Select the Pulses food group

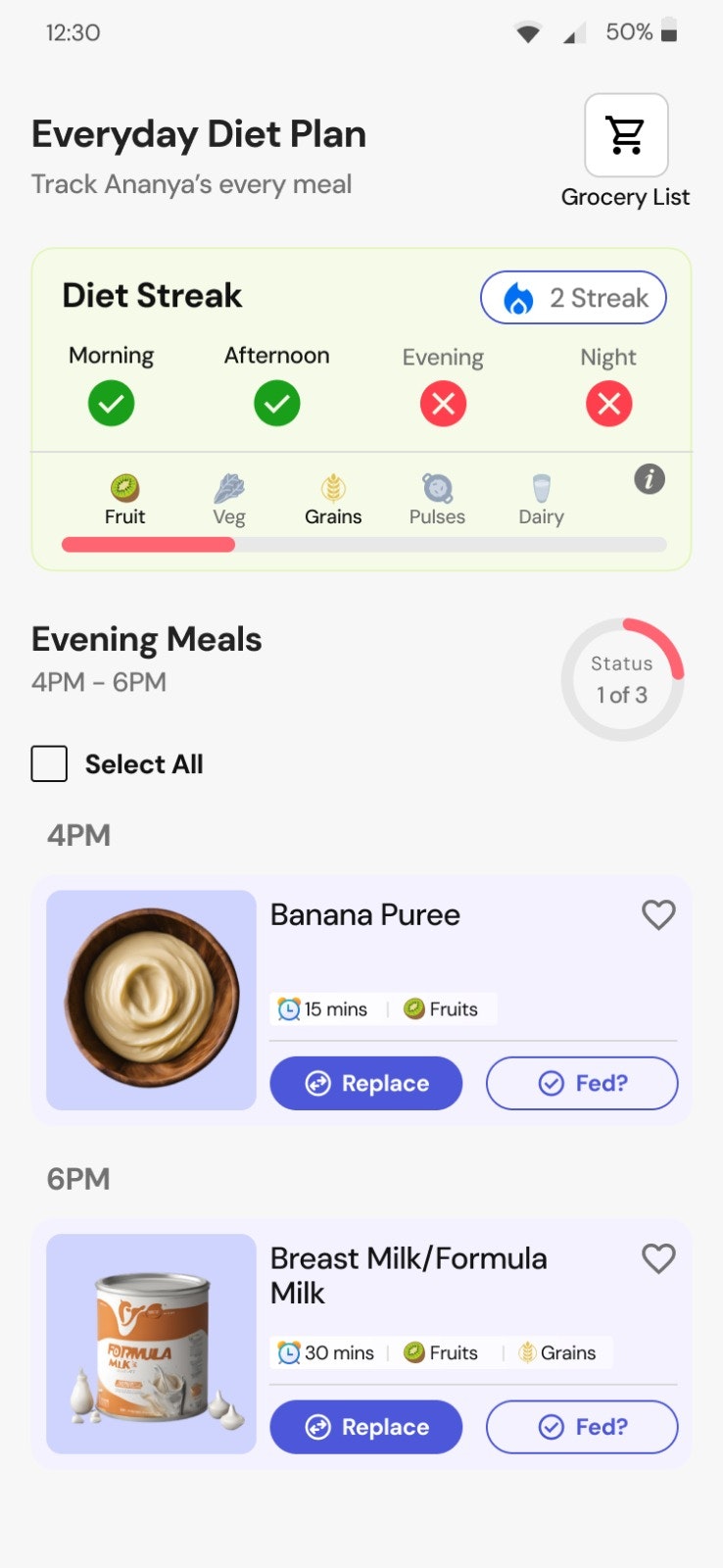pyautogui.click(x=437, y=500)
